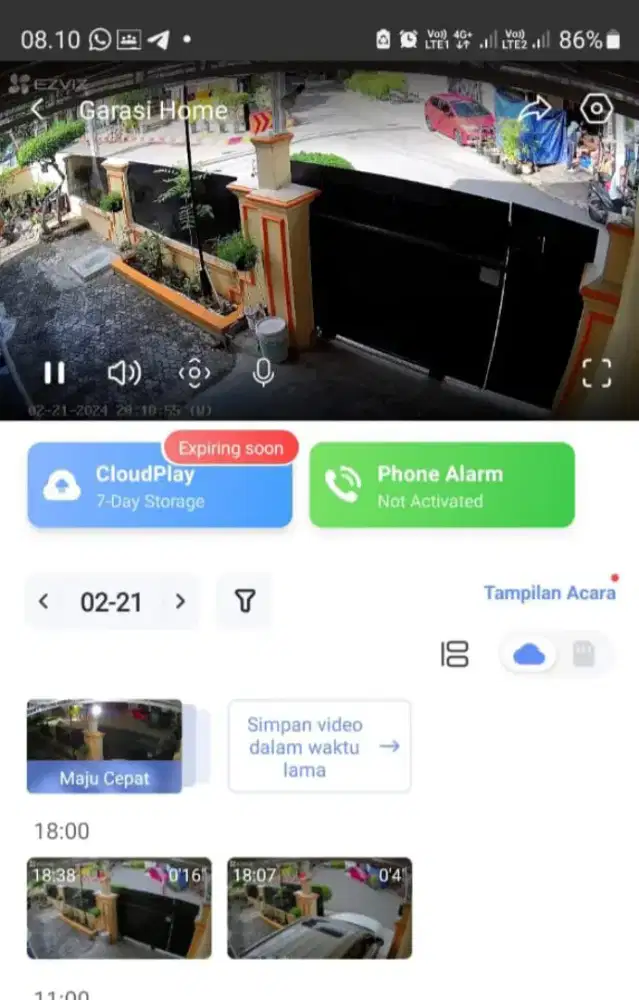Open Tampilan Acara
Viewport: 639px width, 1000px height.
point(549,593)
